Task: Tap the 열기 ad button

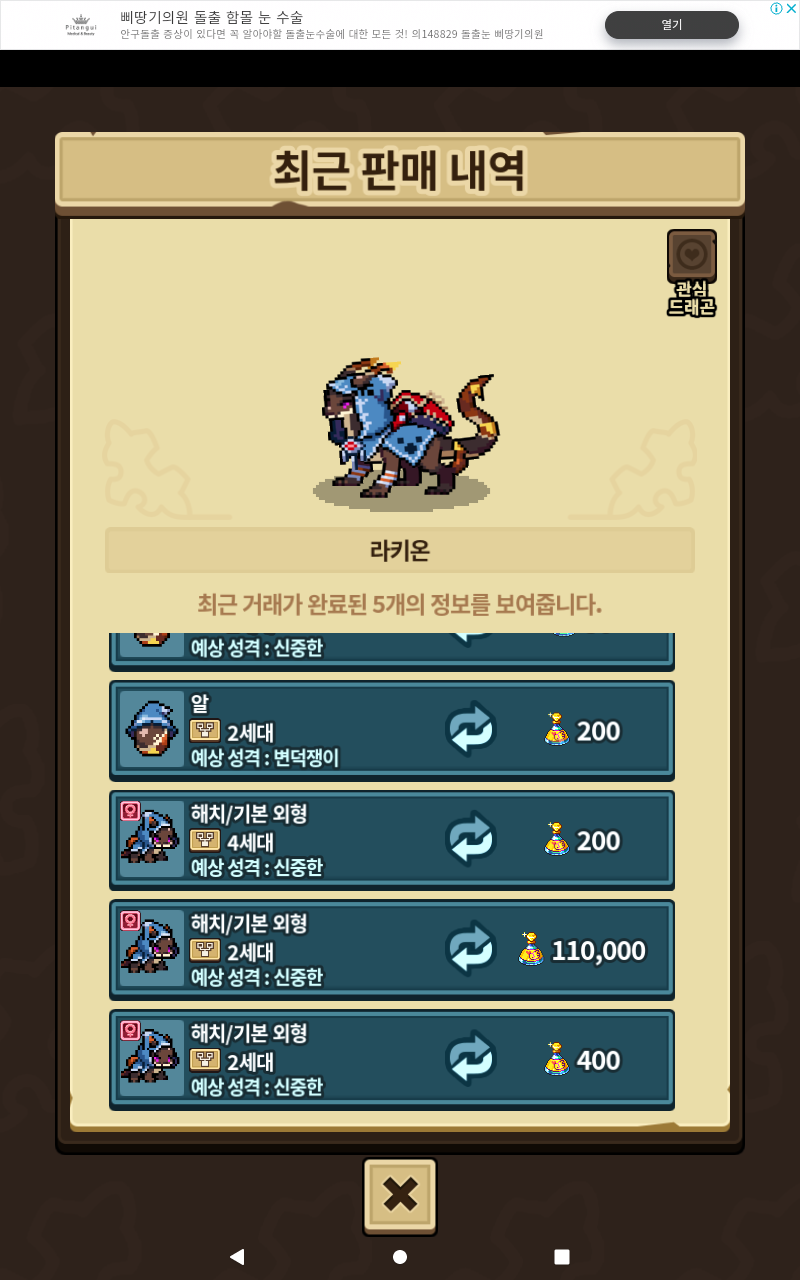Action: pyautogui.click(x=671, y=25)
